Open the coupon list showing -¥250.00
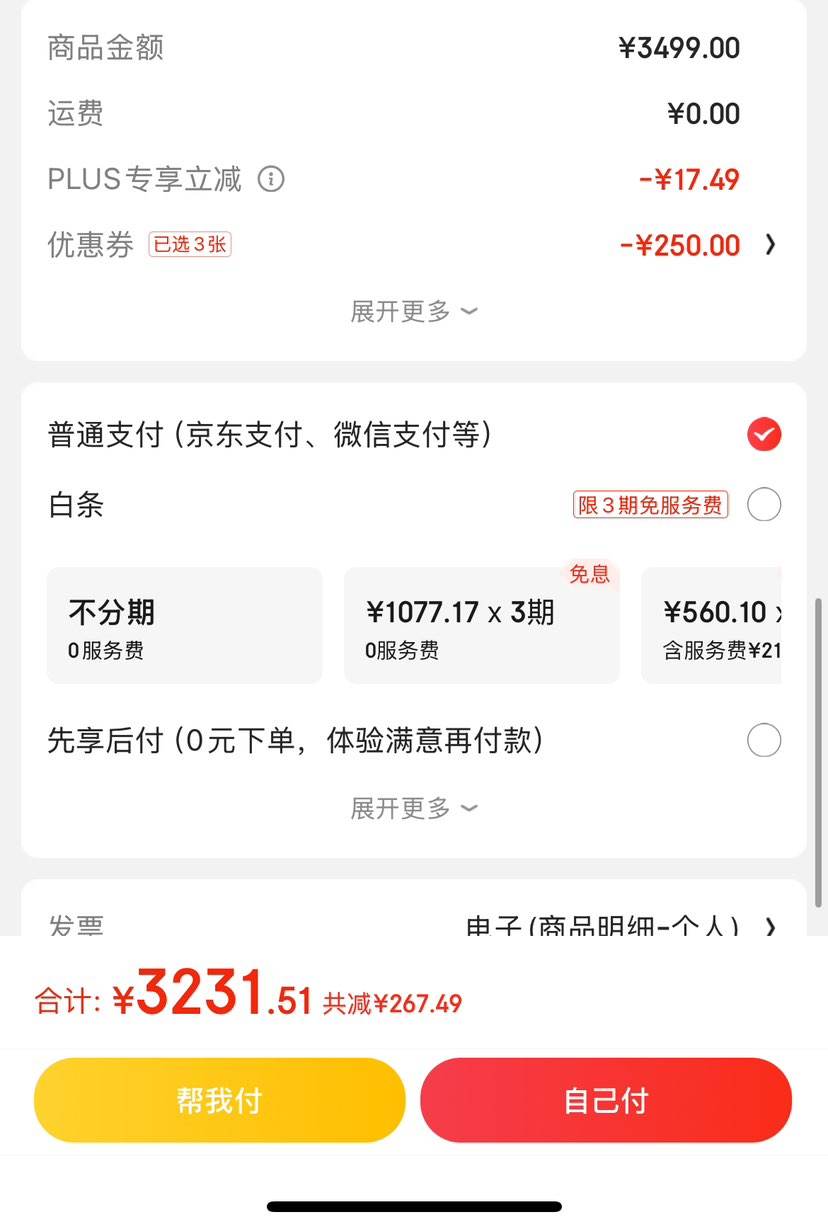828x1229 pixels. (x=680, y=245)
